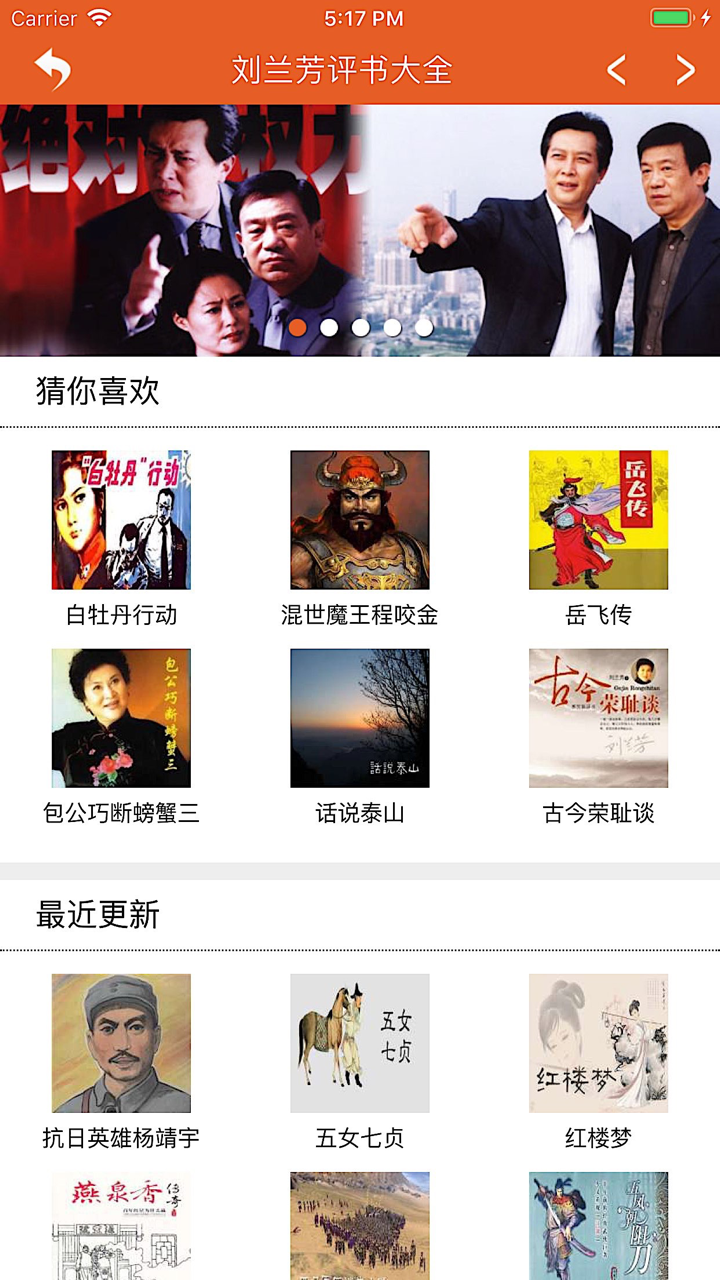Screen dimensions: 720x1280
Task: Tap the fourth carousel indicator dot
Action: 392,326
